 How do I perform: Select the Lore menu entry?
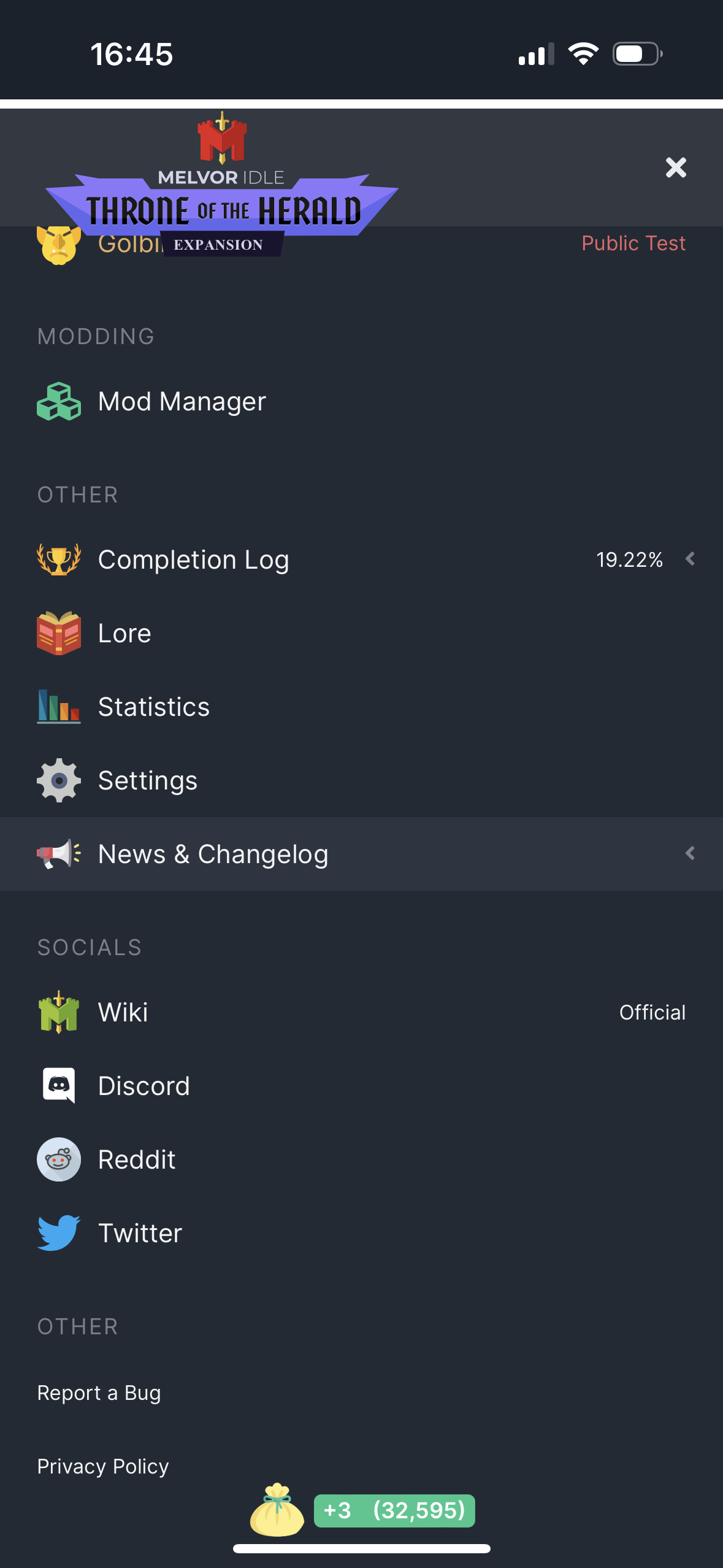click(x=124, y=632)
